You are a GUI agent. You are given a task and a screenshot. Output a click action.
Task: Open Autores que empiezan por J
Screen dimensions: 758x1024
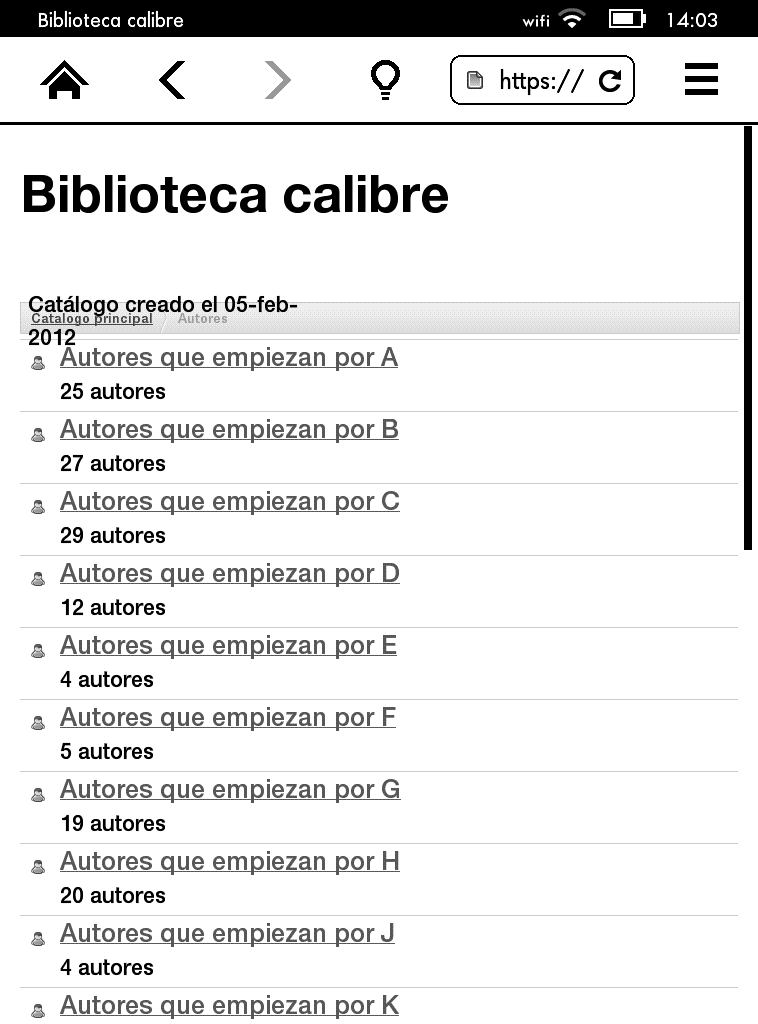[x=227, y=934]
